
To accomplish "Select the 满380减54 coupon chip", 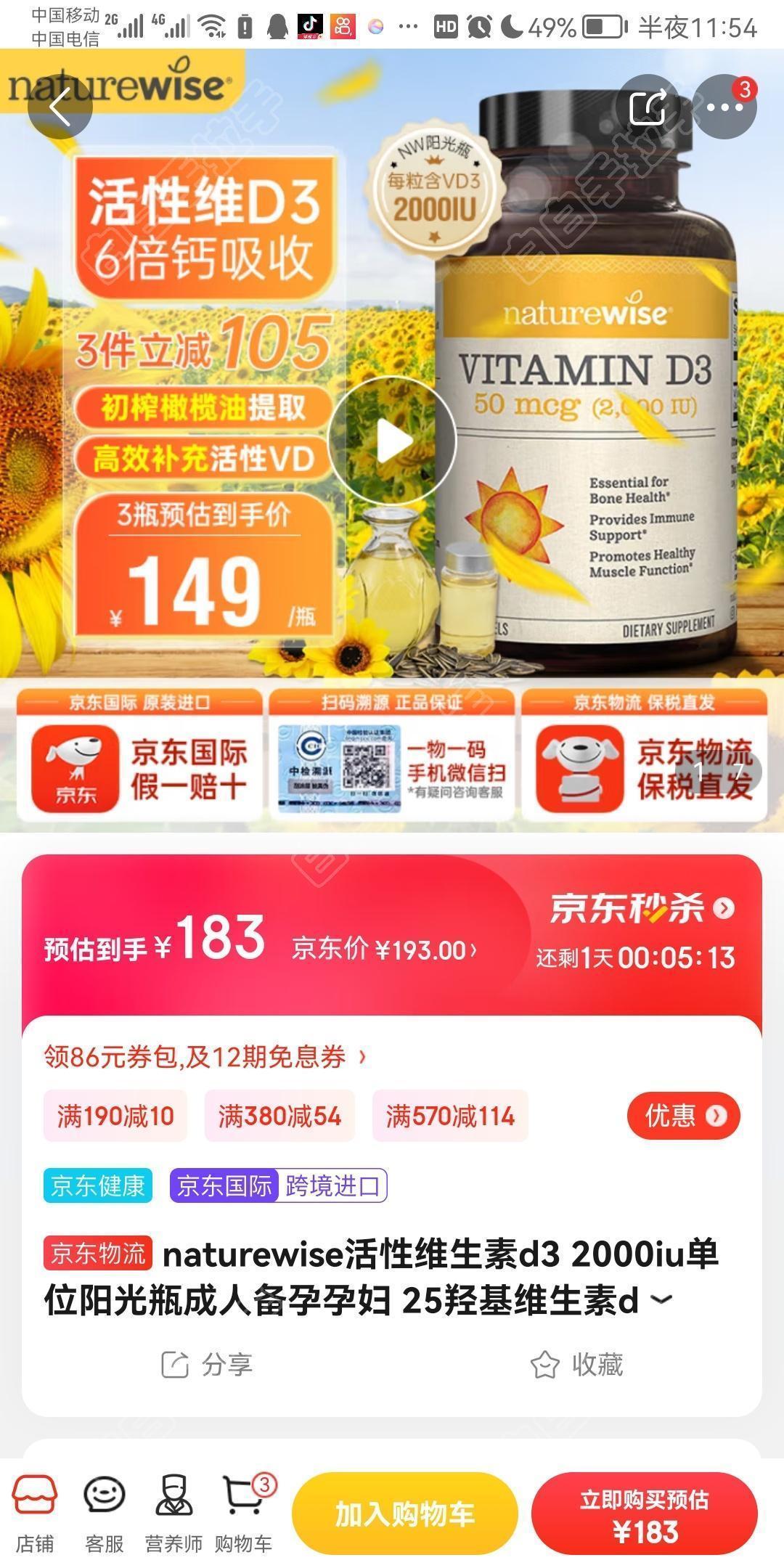I will point(279,1116).
